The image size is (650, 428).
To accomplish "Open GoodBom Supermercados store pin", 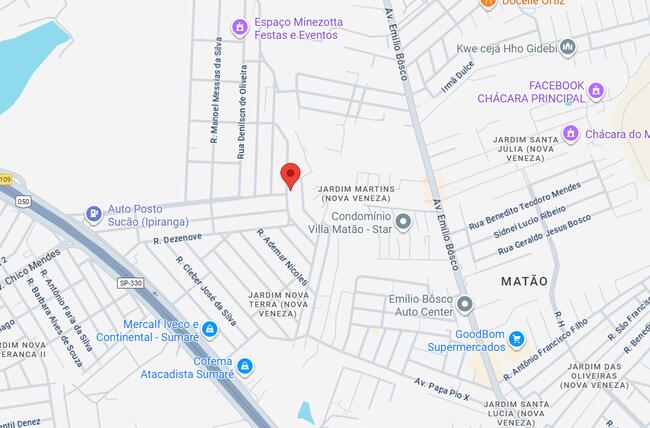I will pyautogui.click(x=516, y=340).
